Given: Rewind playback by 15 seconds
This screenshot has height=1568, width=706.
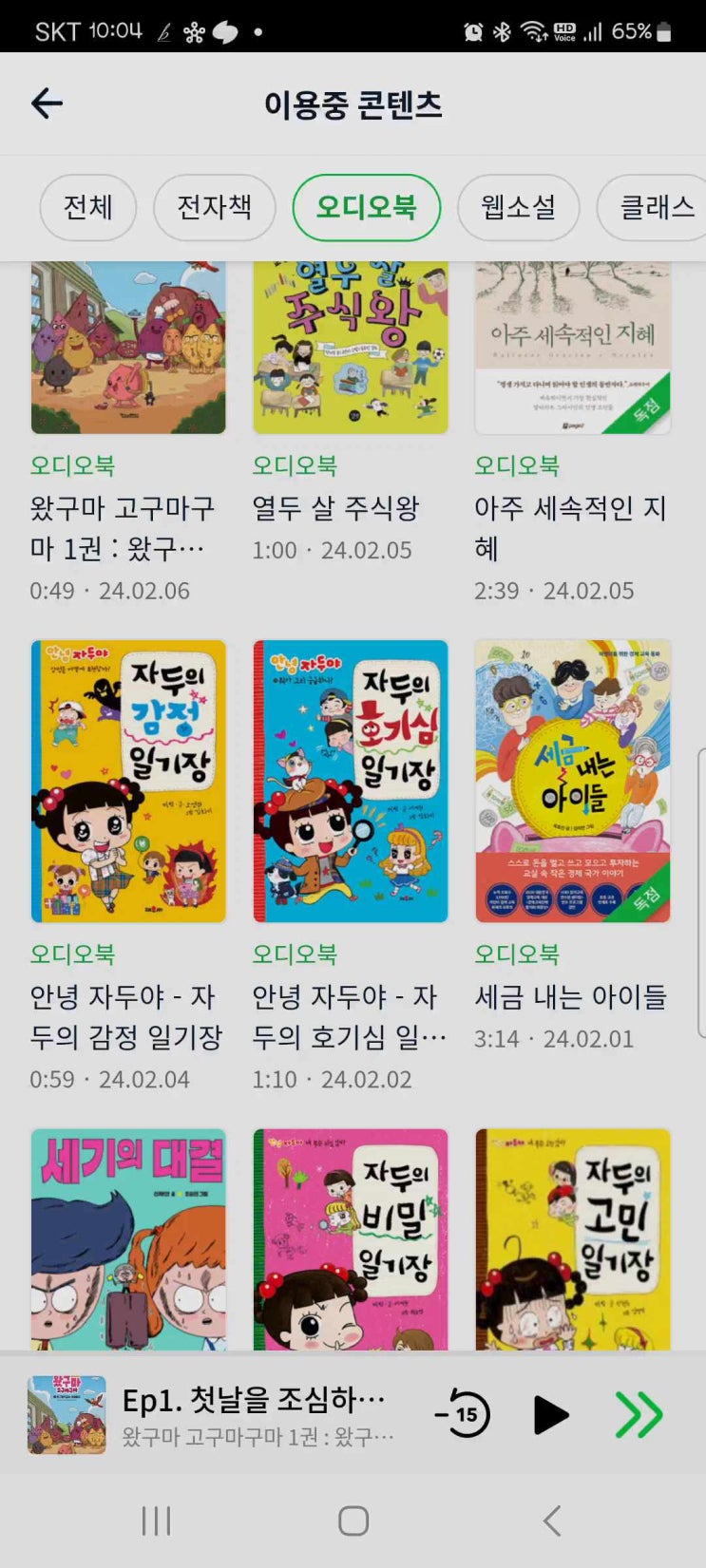Looking at the screenshot, I should click(465, 1414).
